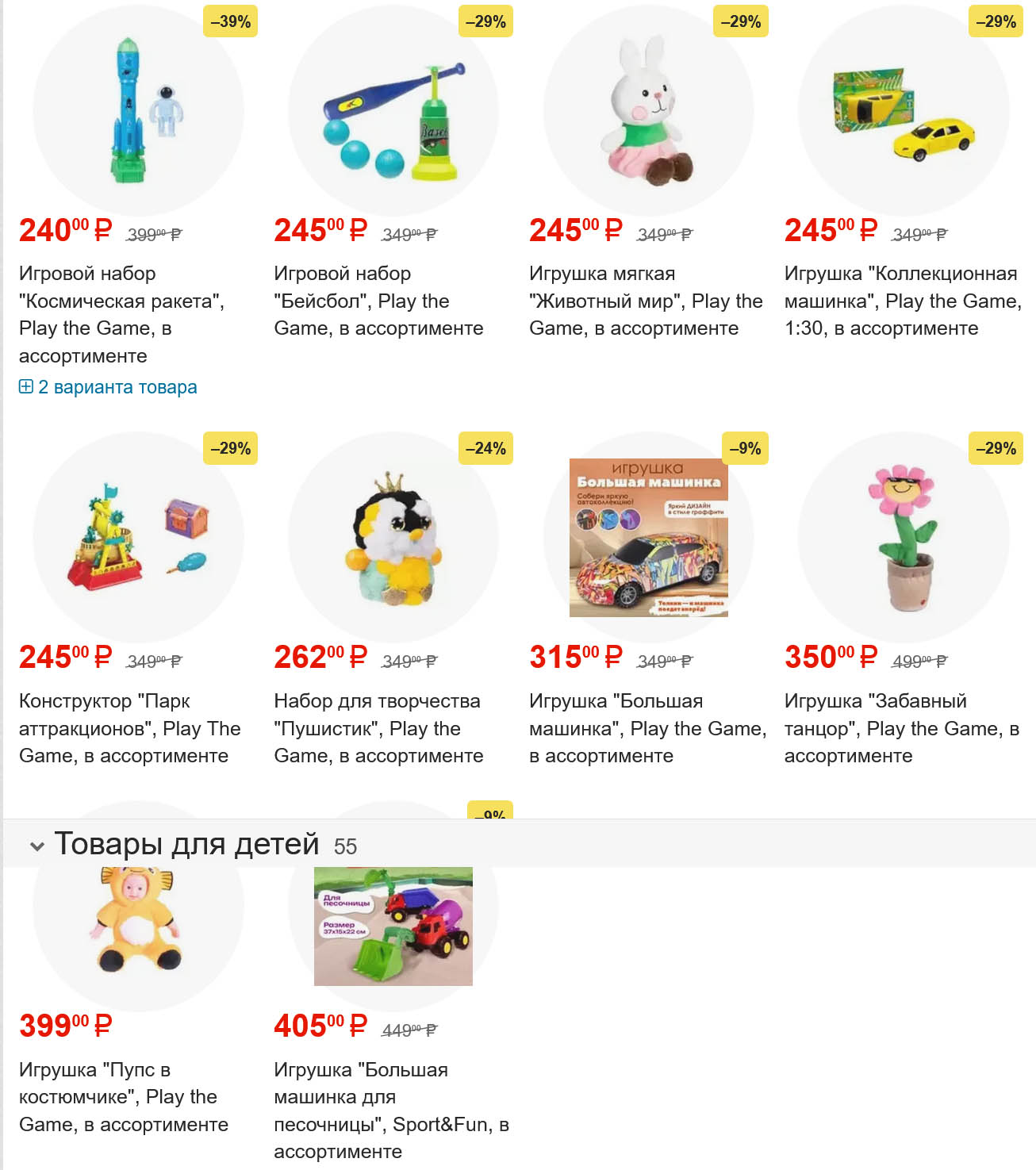Image resolution: width=1036 pixels, height=1170 pixels.
Task: Collapse the "Товары для детей" section
Action: (x=36, y=846)
